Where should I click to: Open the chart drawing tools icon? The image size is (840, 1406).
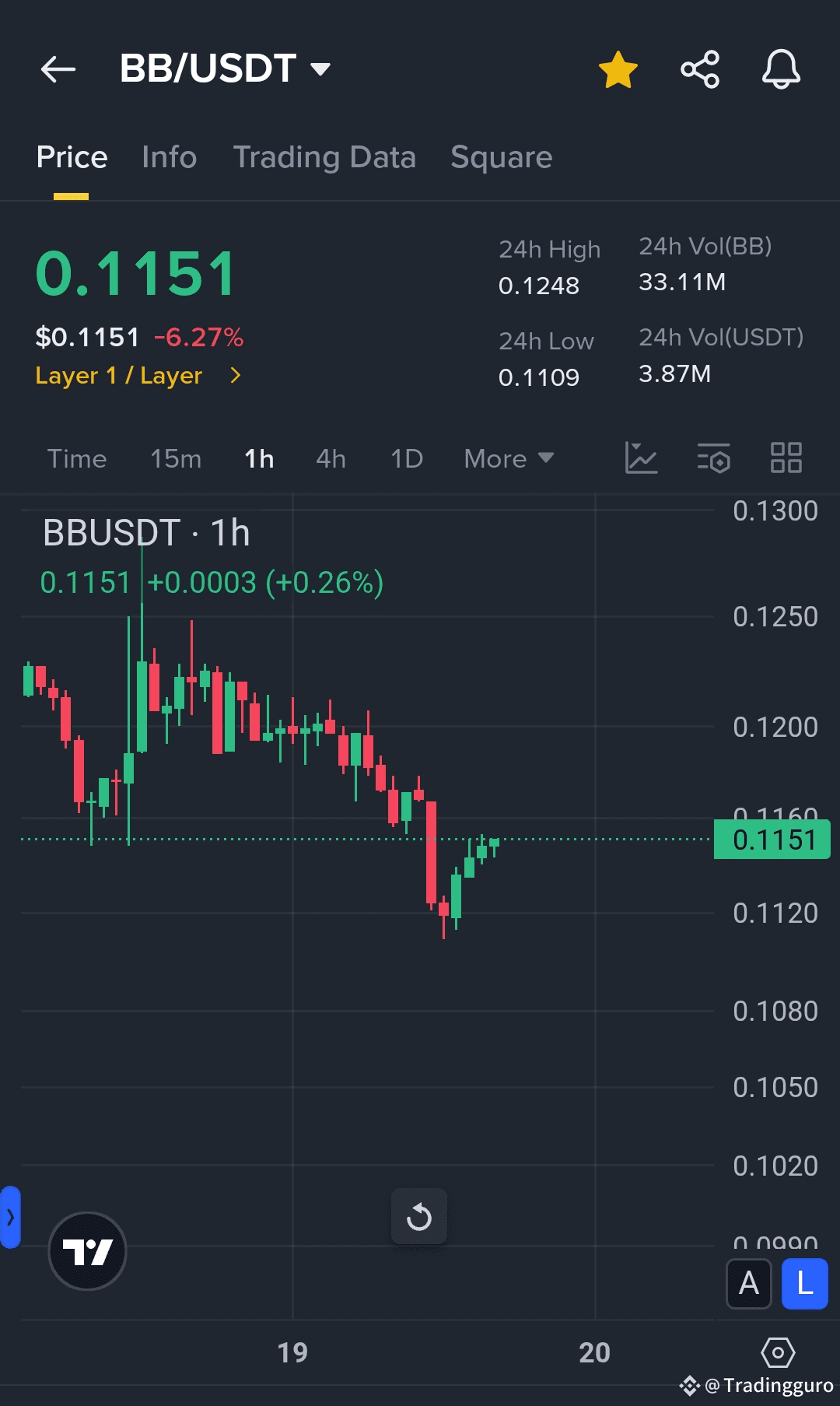642,458
